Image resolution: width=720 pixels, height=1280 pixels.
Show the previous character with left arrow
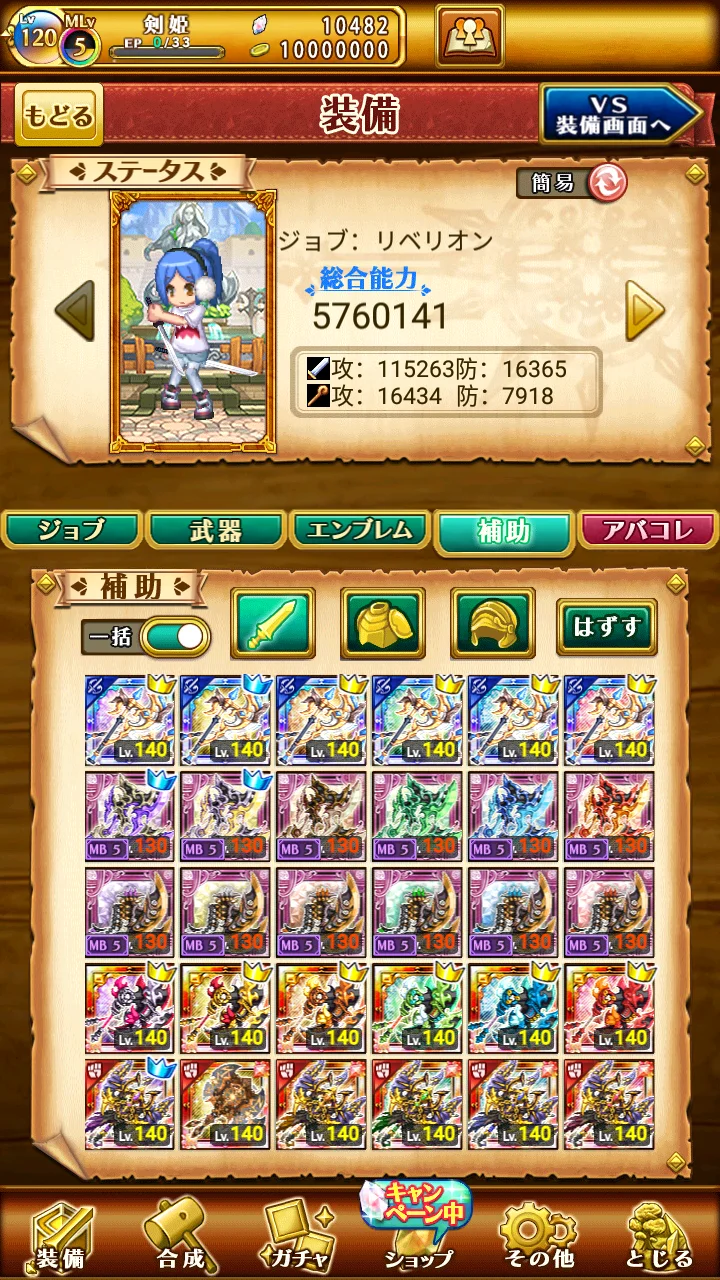74,310
